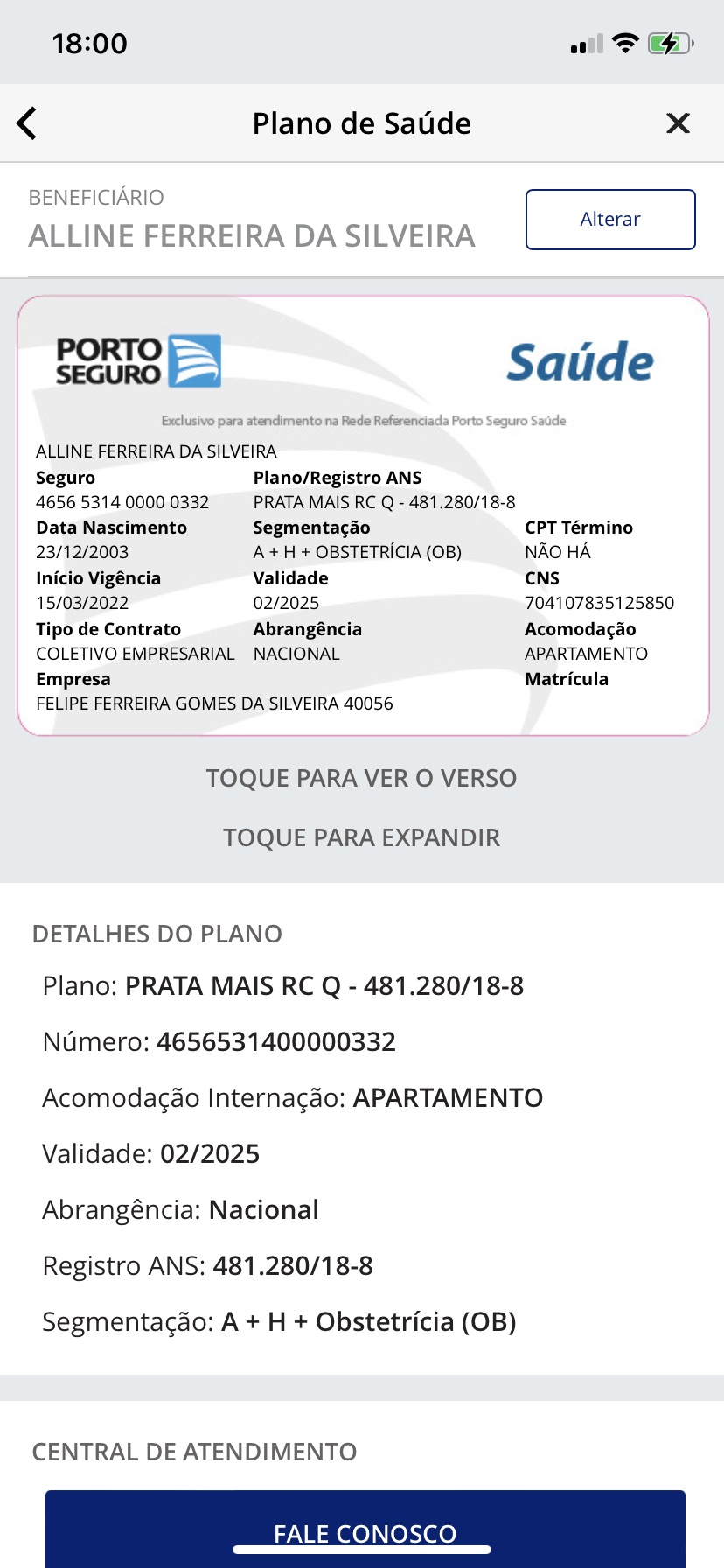The width and height of the screenshot is (724, 1568).
Task: Tap TOQUE PARA VER O VERSO
Action: (361, 778)
